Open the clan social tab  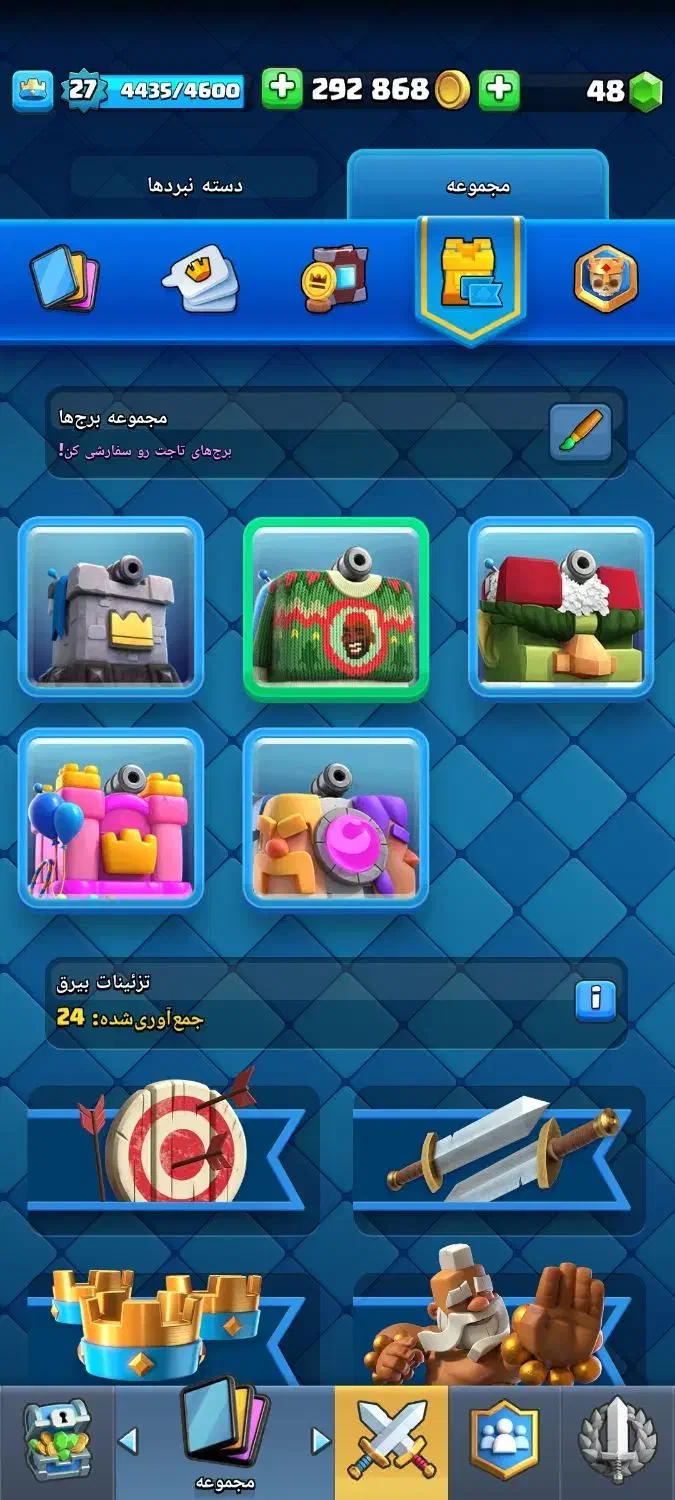pos(504,1442)
